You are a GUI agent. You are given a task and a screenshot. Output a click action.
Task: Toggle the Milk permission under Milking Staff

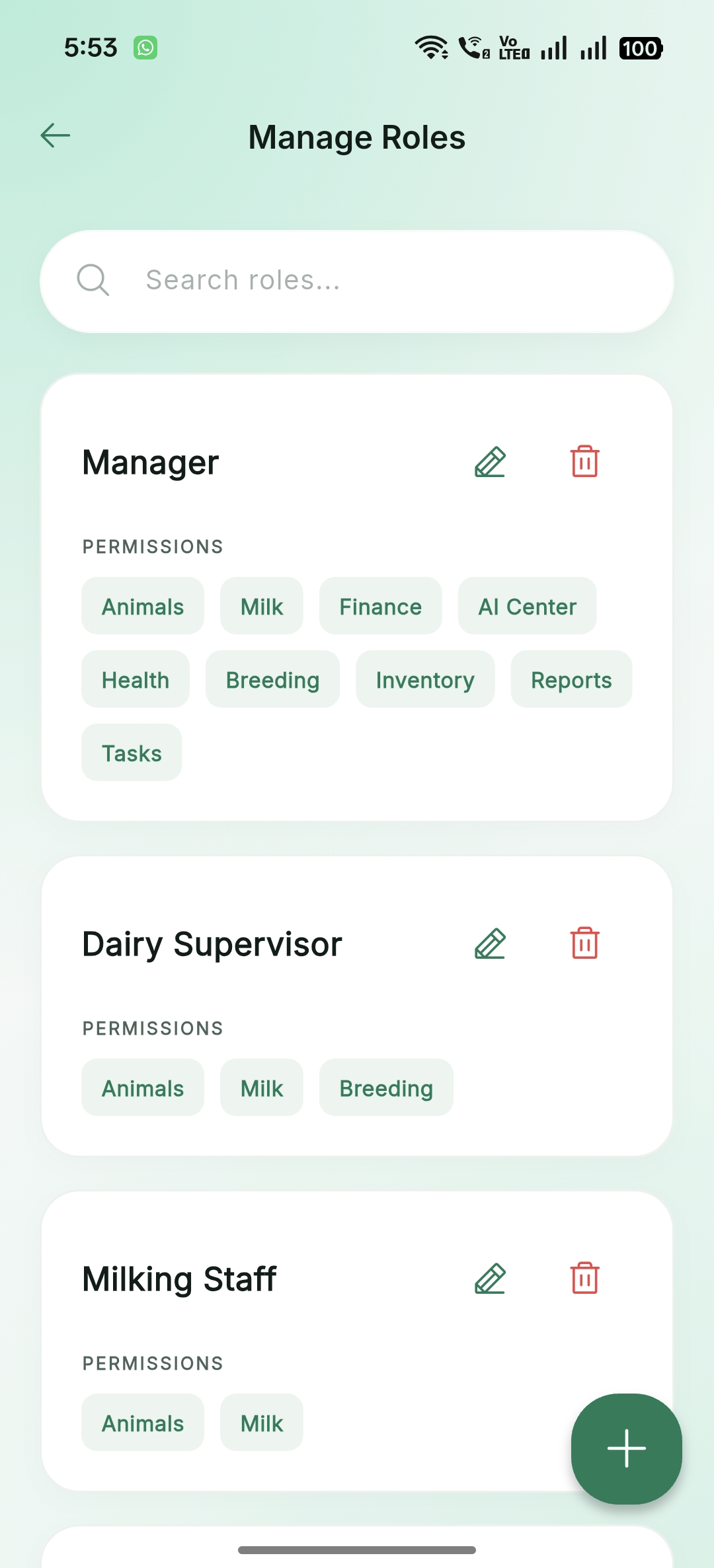click(x=261, y=1423)
